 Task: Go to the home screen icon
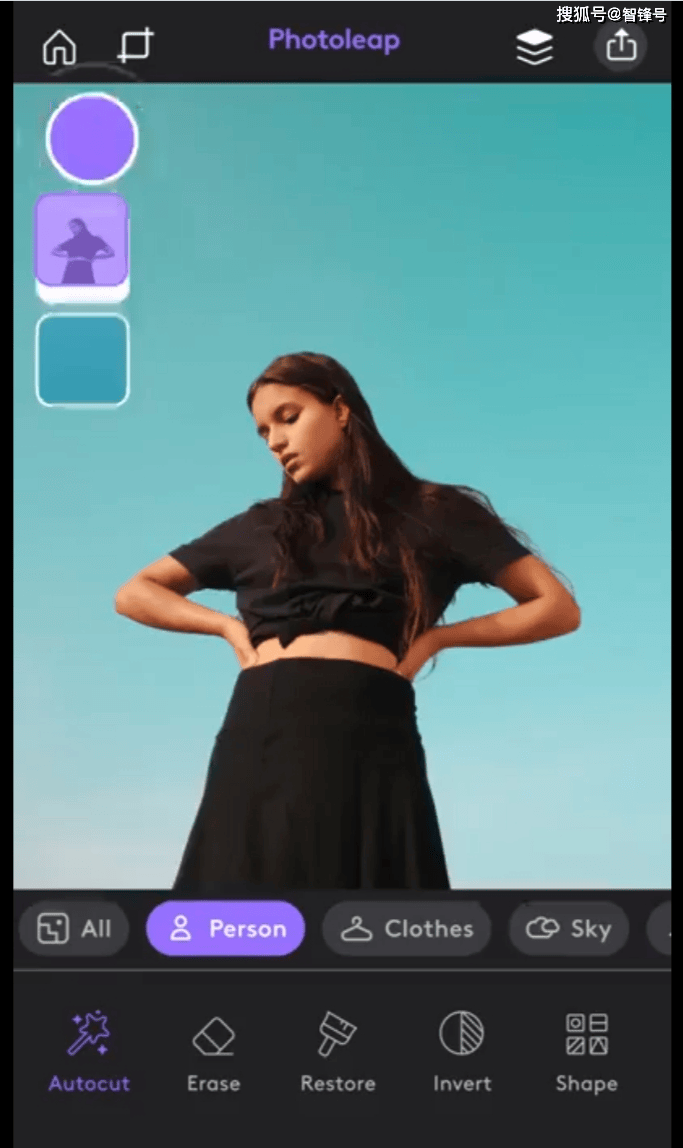pos(60,47)
